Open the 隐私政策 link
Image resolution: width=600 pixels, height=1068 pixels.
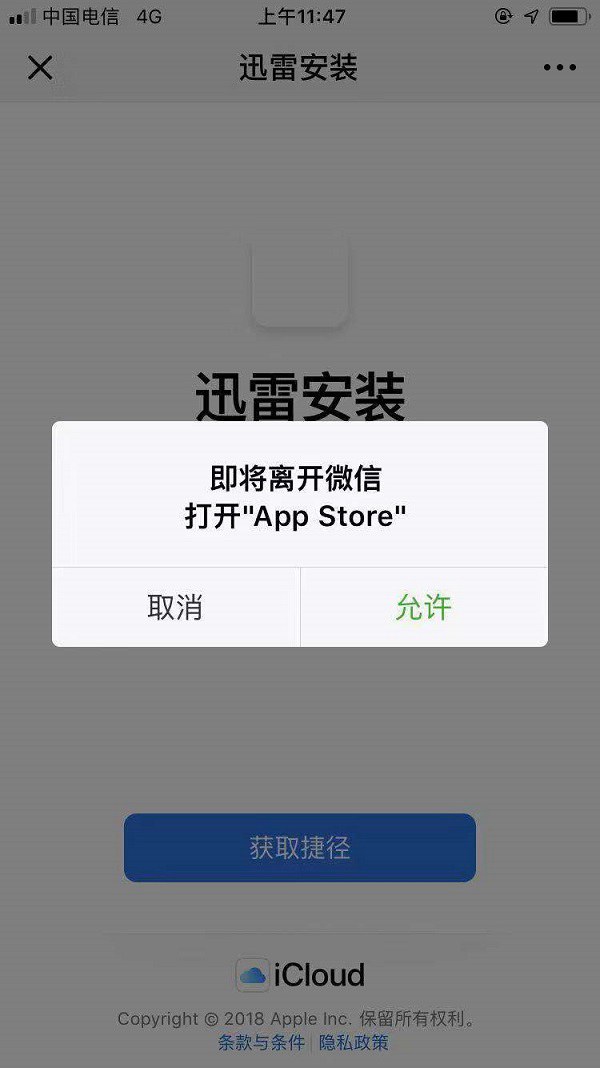click(x=354, y=1043)
